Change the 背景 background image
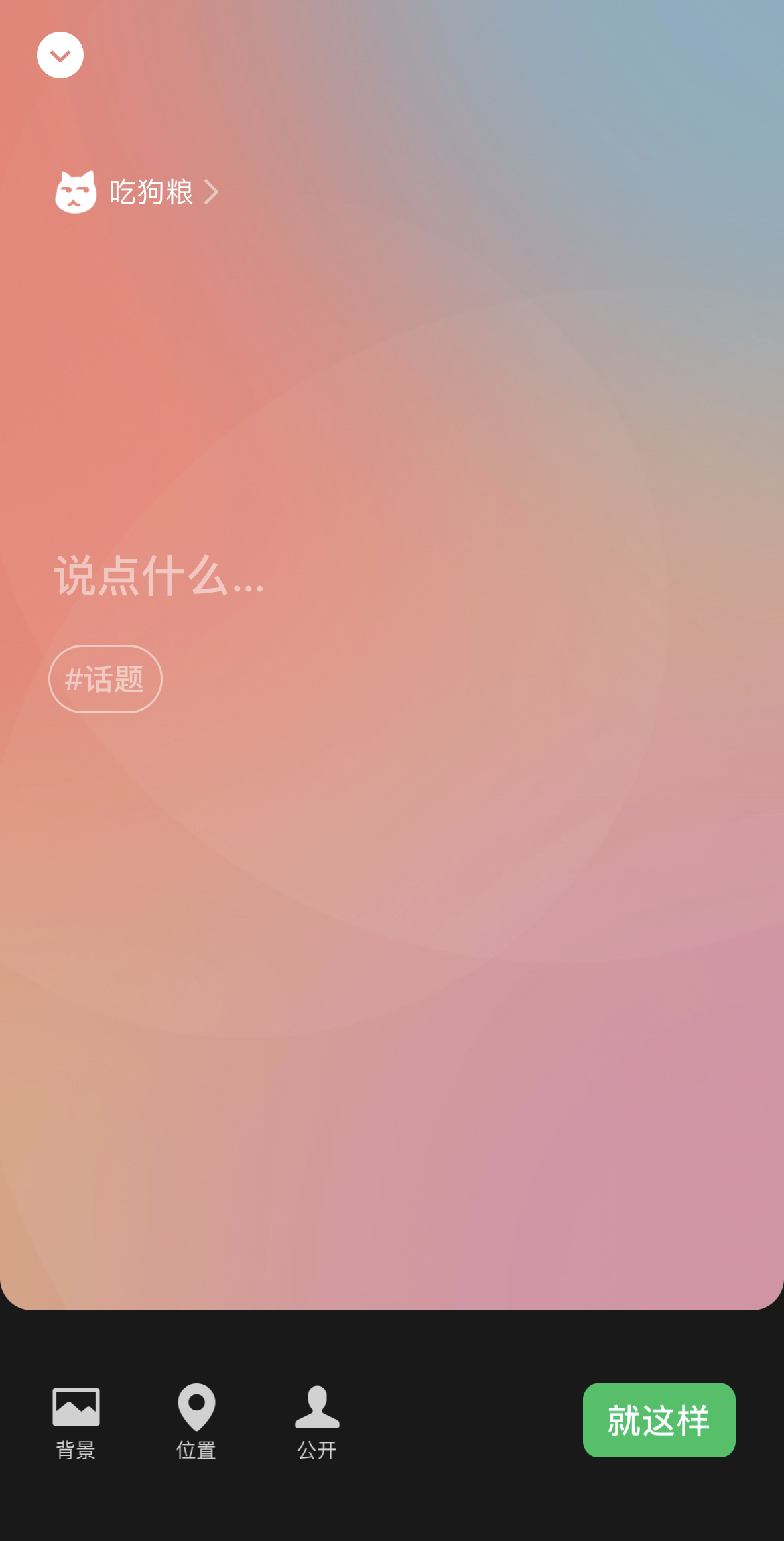Image resolution: width=784 pixels, height=1541 pixels. [76, 1421]
